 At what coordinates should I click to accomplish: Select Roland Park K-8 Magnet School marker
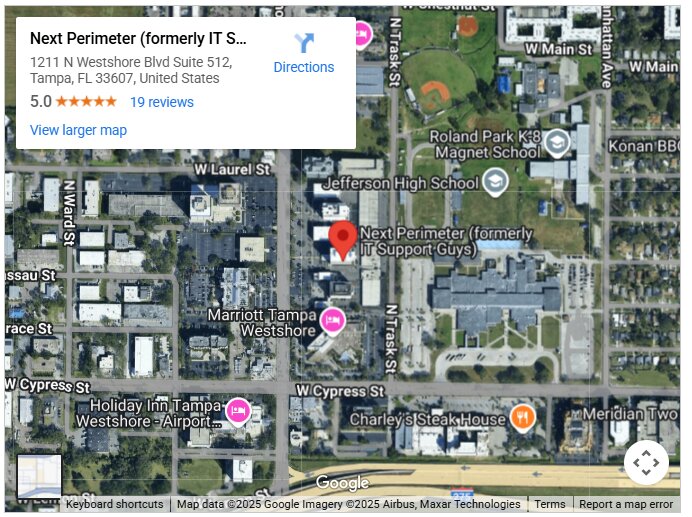(x=556, y=143)
